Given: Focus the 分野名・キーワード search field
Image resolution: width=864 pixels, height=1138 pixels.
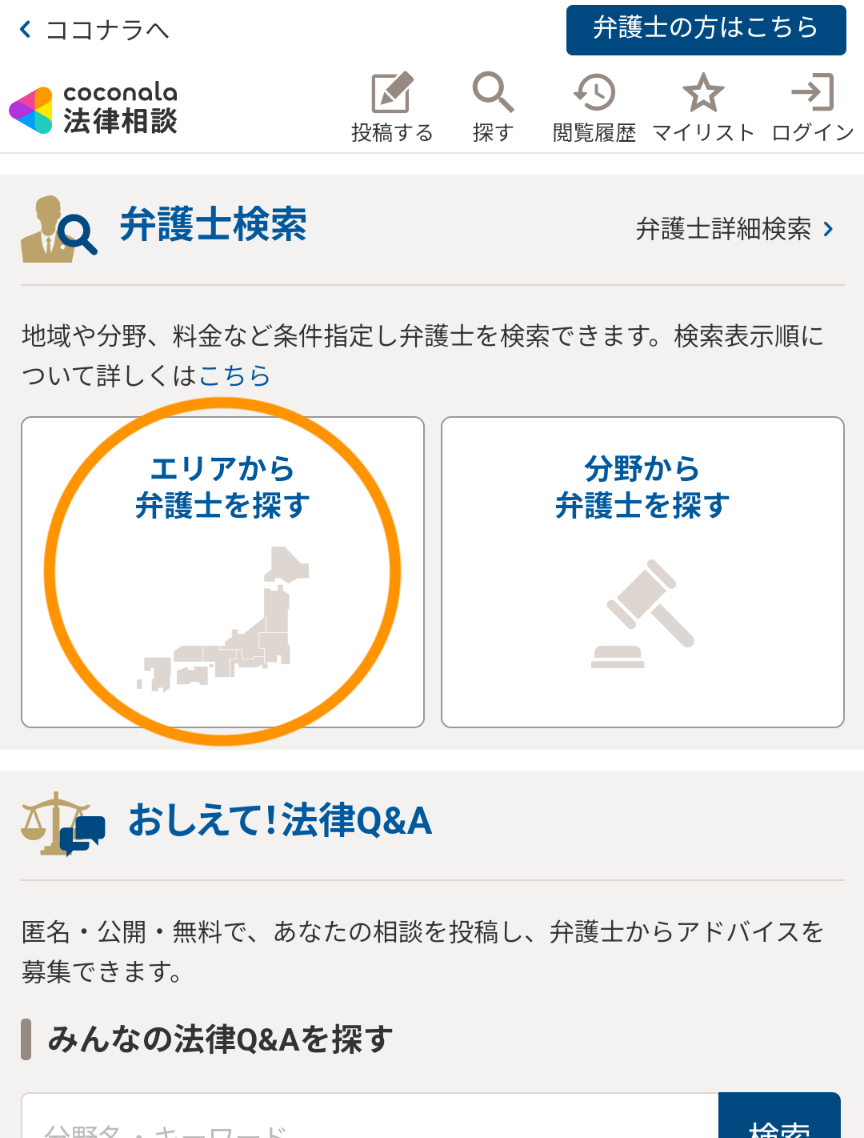Looking at the screenshot, I should (x=370, y=1122).
